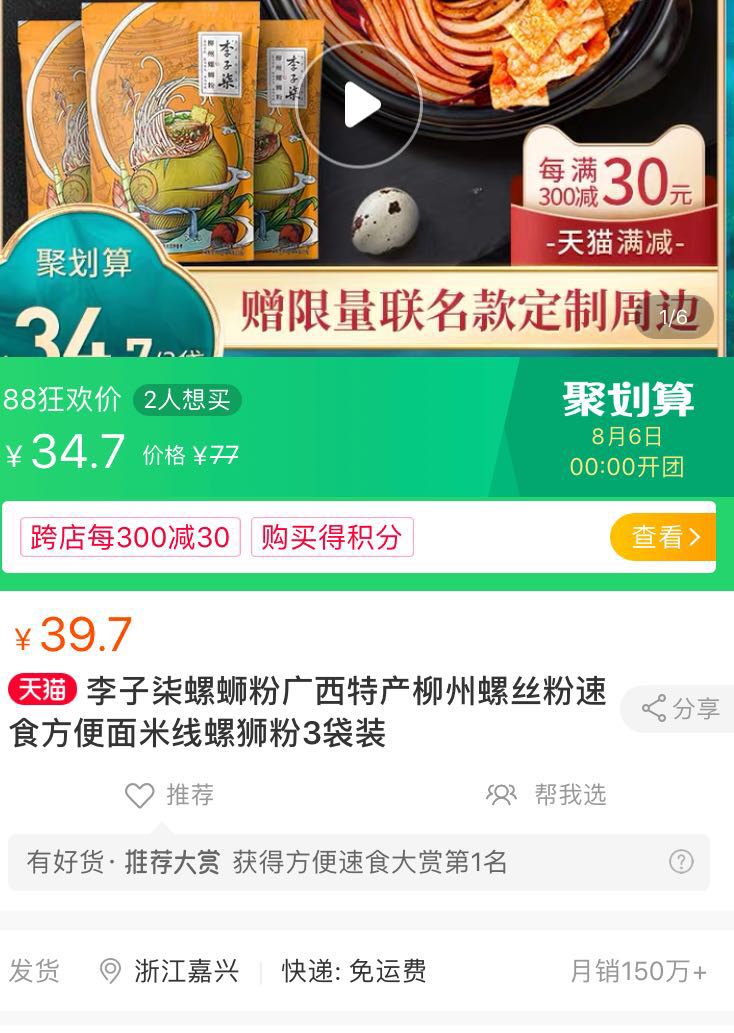Open the 购买得积分 tag
734x1033 pixels.
tap(331, 537)
